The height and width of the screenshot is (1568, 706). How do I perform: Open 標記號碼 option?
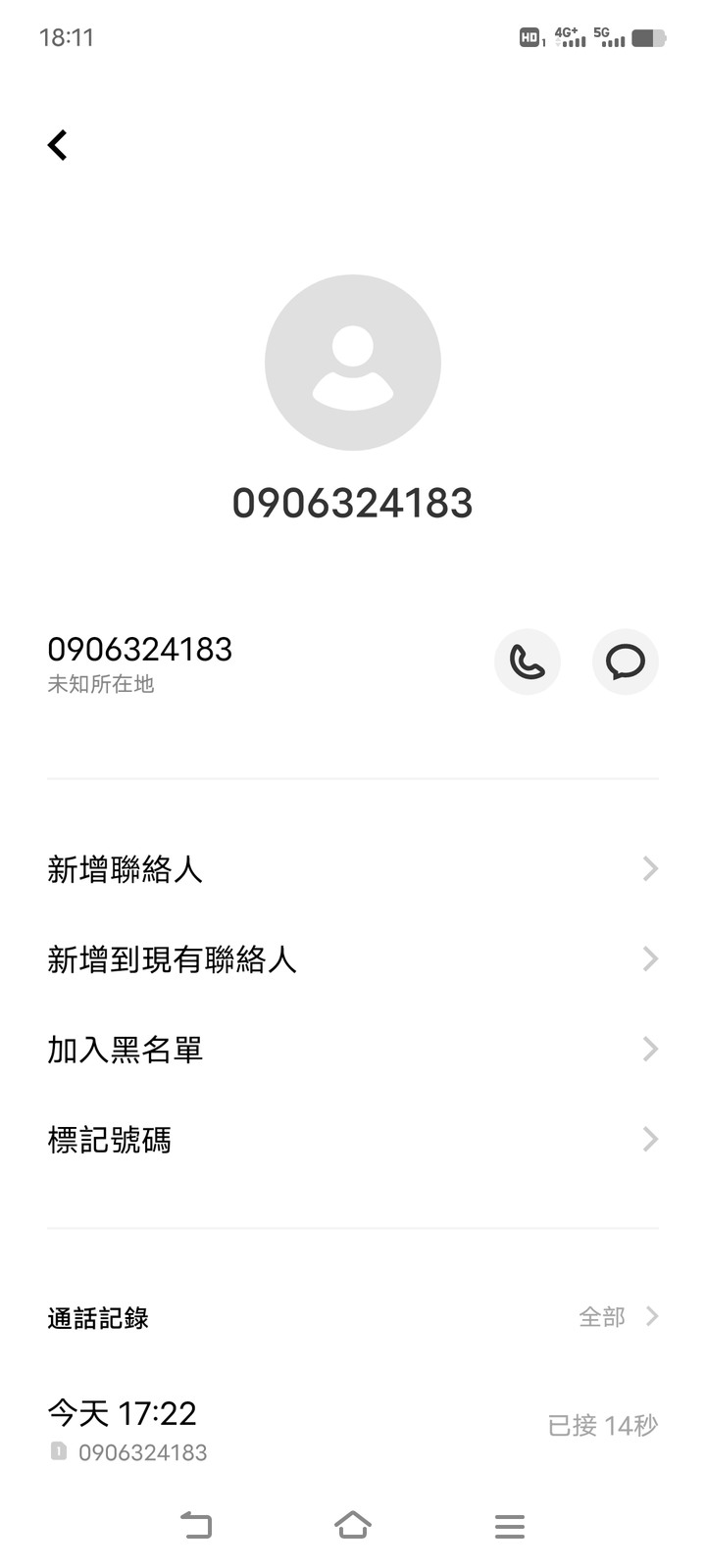pyautogui.click(x=353, y=1140)
